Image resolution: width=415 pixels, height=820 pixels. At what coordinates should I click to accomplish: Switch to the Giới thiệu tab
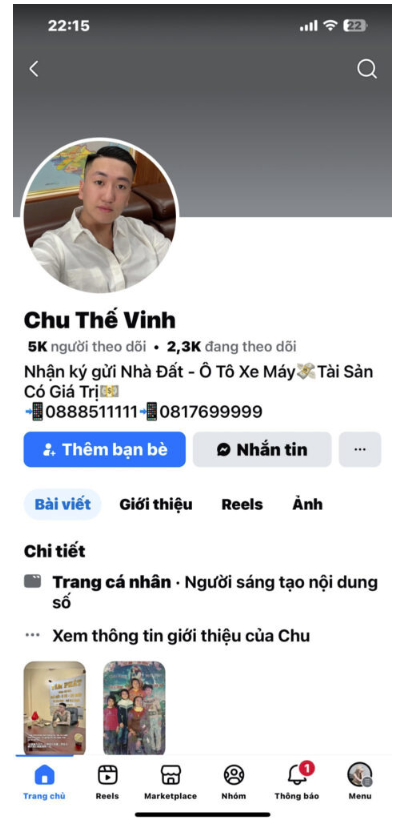click(156, 504)
